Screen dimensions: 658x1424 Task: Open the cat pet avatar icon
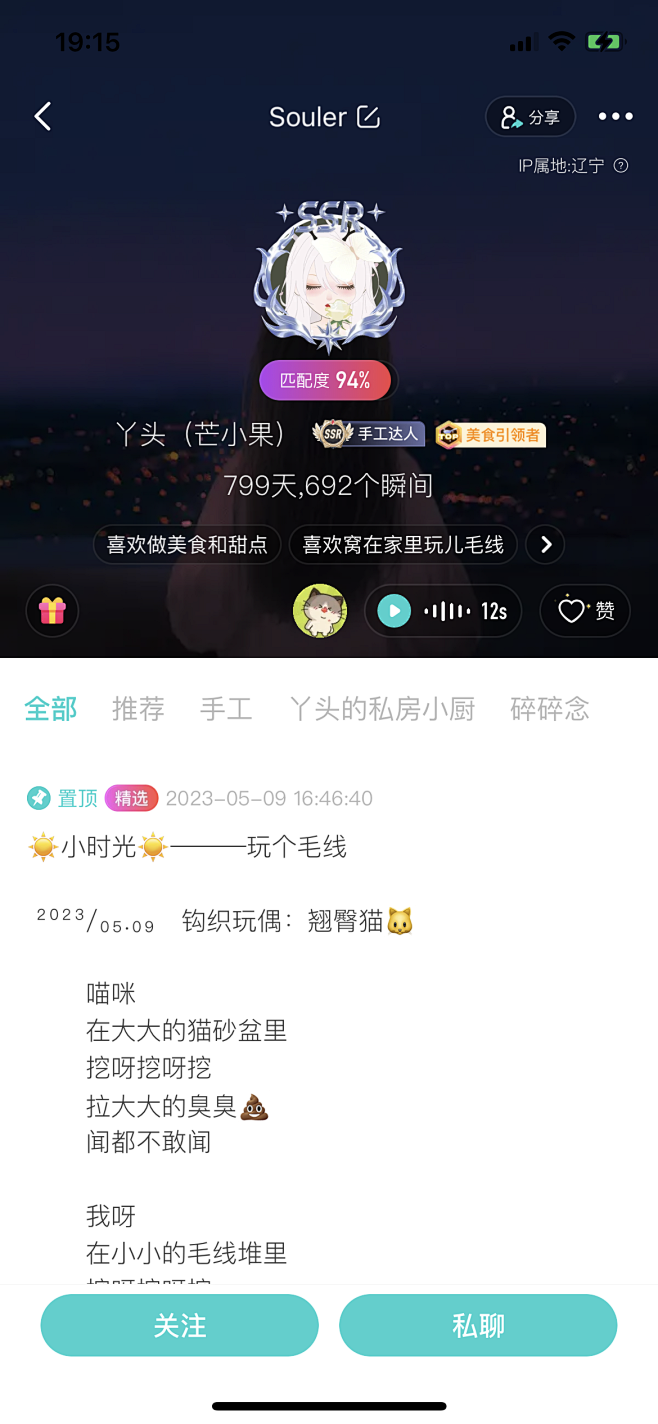(x=320, y=610)
